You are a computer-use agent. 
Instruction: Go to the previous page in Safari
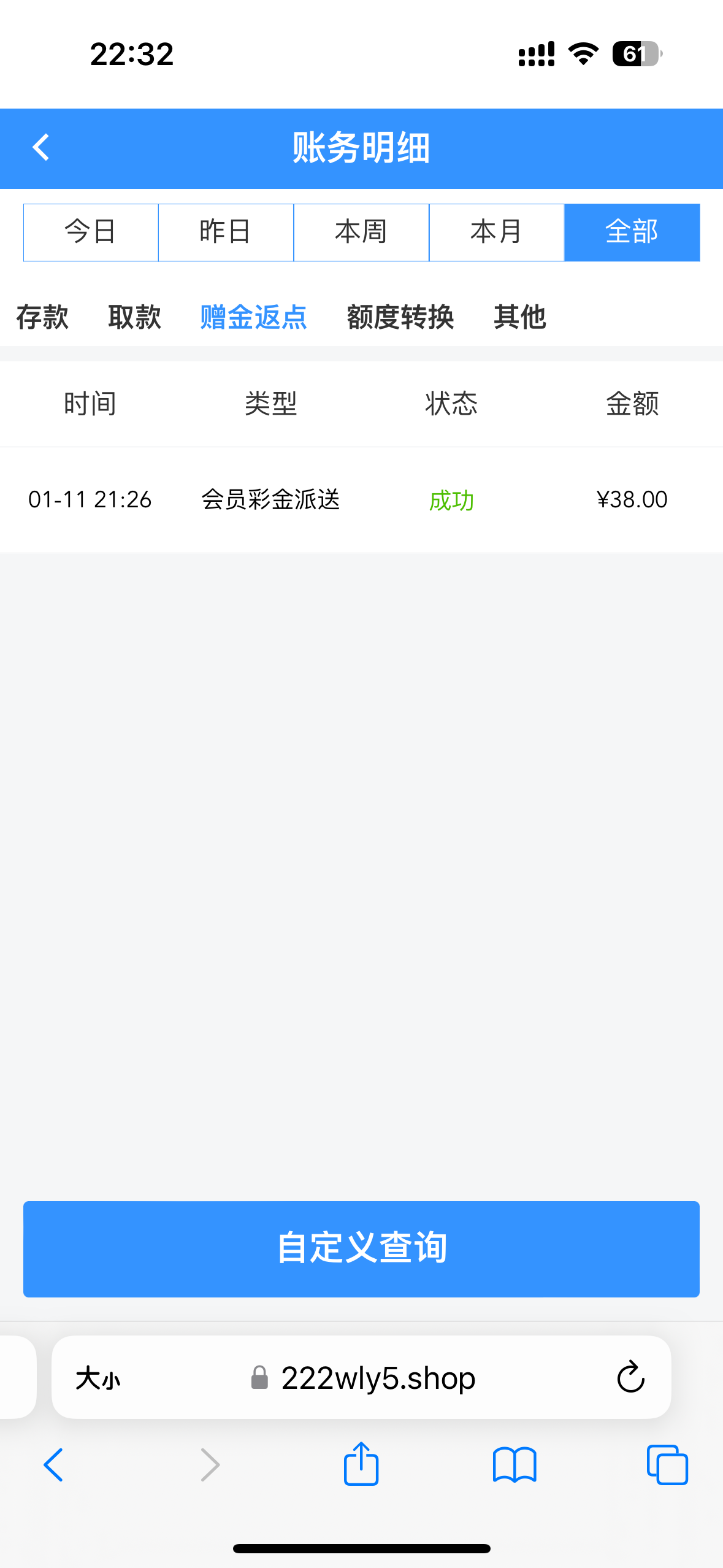click(54, 1465)
